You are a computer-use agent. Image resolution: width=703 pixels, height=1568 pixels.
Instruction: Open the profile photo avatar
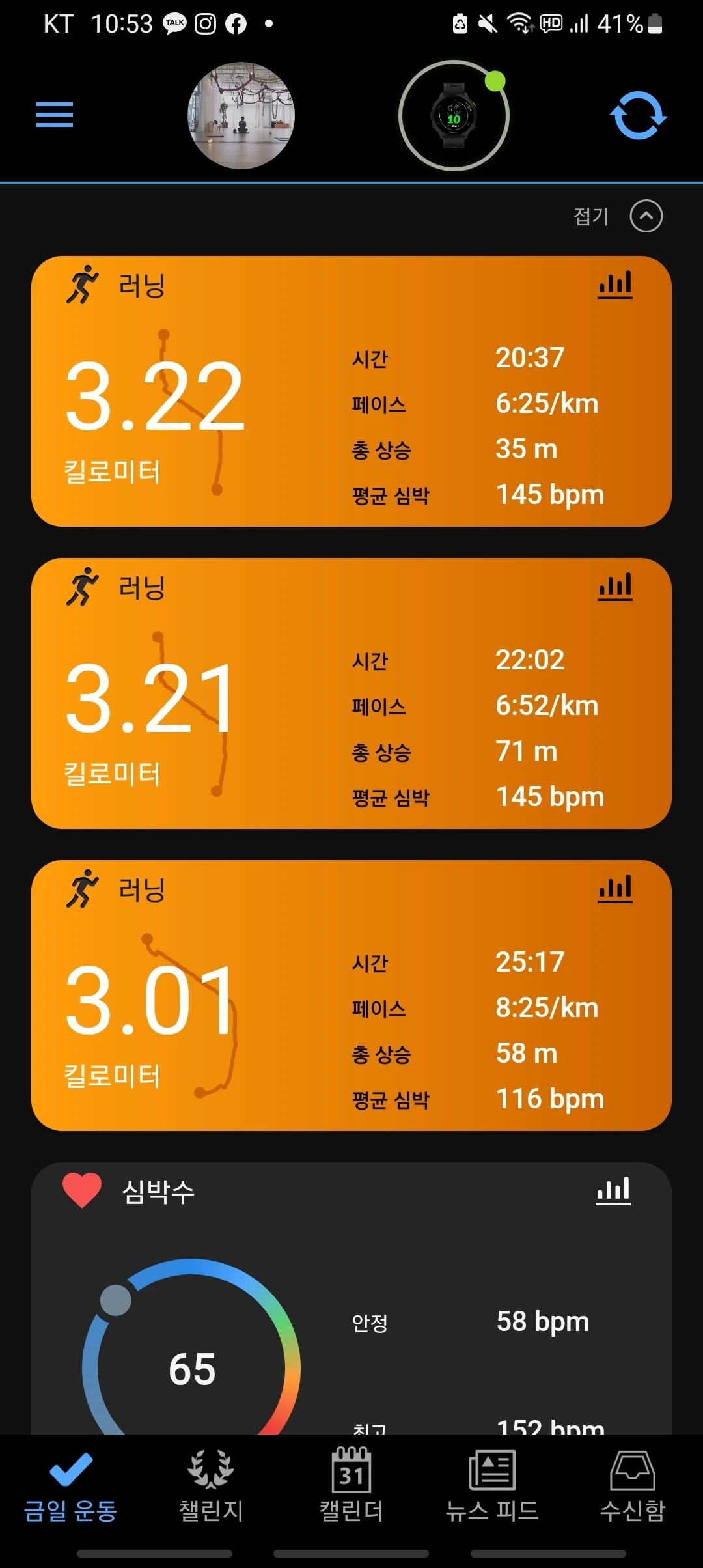tap(241, 116)
